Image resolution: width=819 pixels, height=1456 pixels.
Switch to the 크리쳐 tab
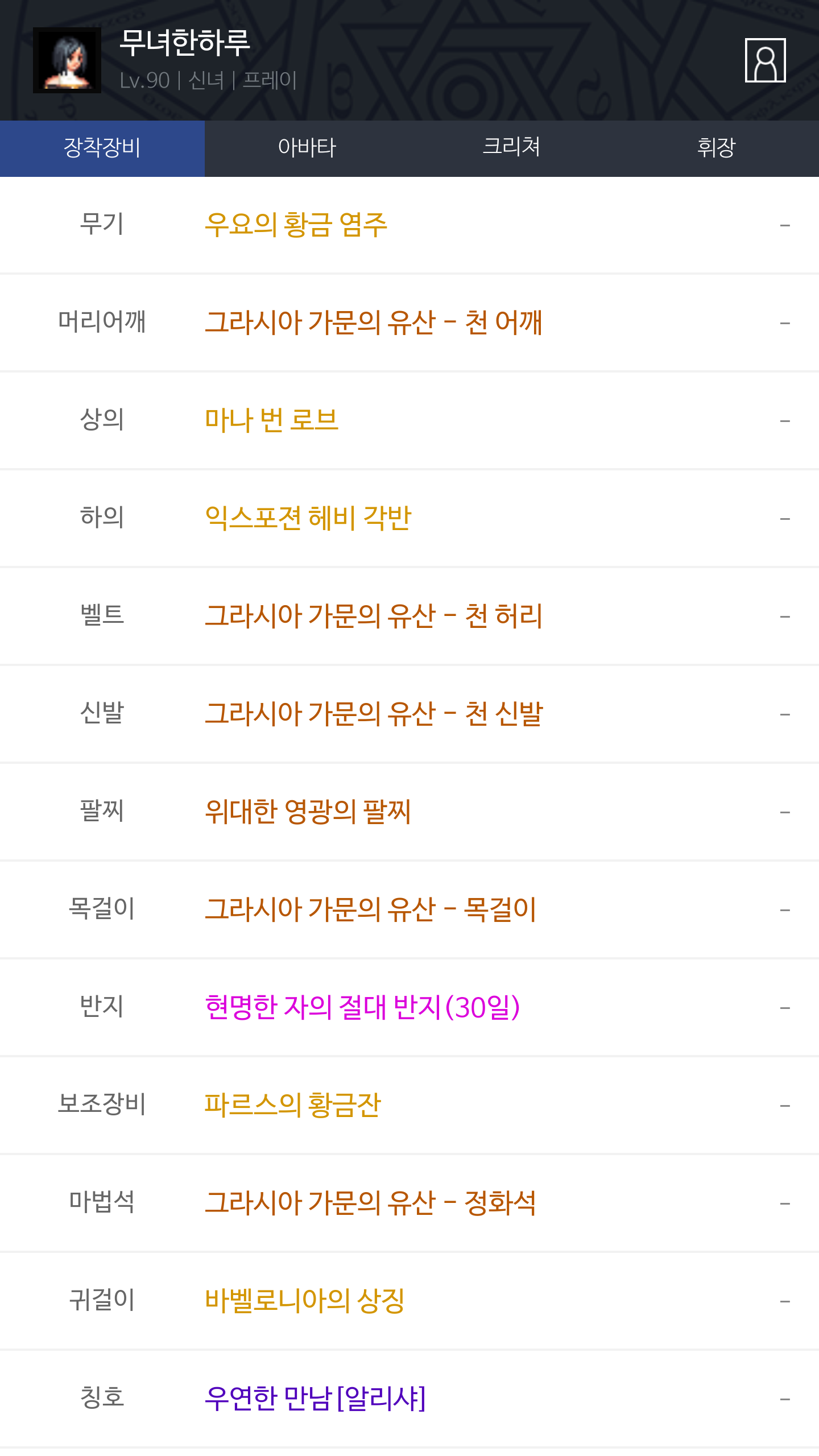[x=512, y=148]
